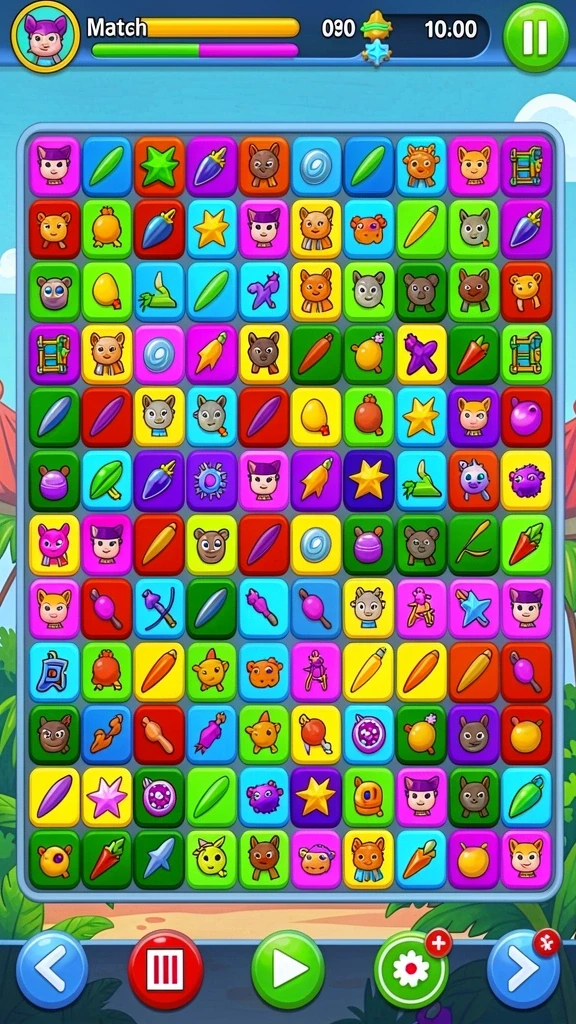This screenshot has width=576, height=1024.
Task: Select the orange robot tile
Action: point(368,797)
